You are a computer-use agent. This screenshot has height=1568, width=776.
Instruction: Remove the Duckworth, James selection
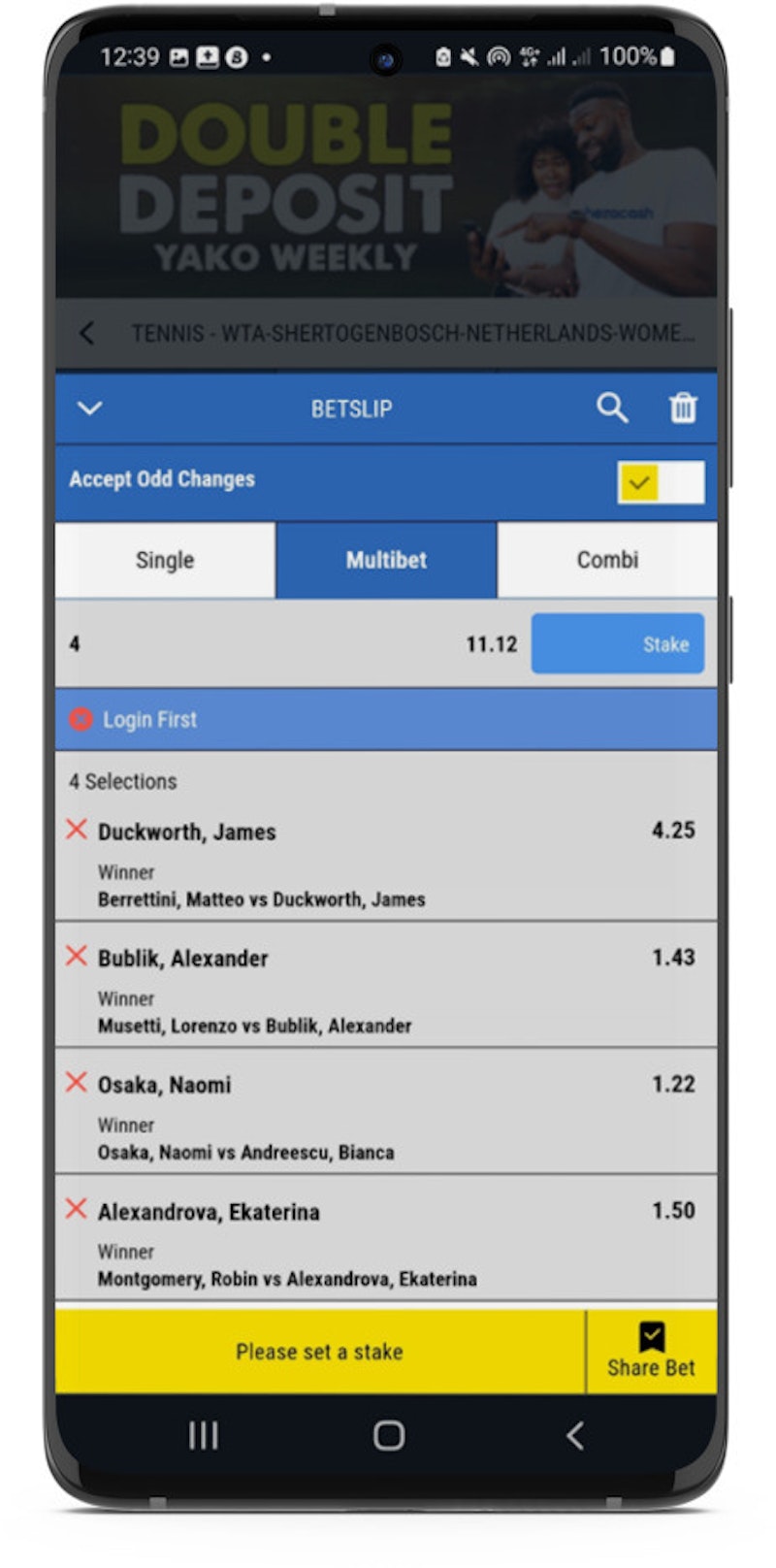(77, 830)
